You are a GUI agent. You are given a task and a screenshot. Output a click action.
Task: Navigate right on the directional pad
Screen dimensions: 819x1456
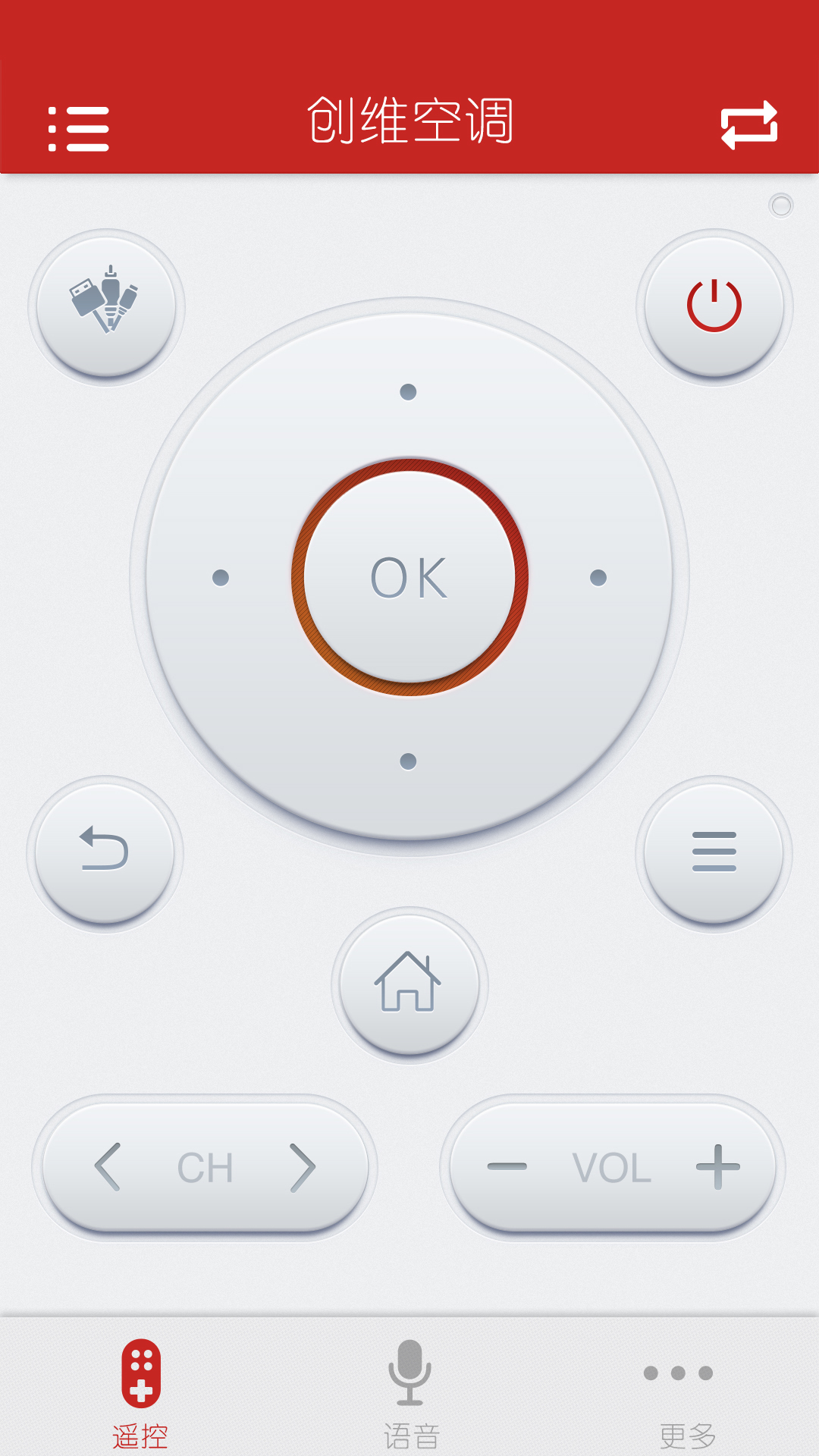click(x=598, y=578)
